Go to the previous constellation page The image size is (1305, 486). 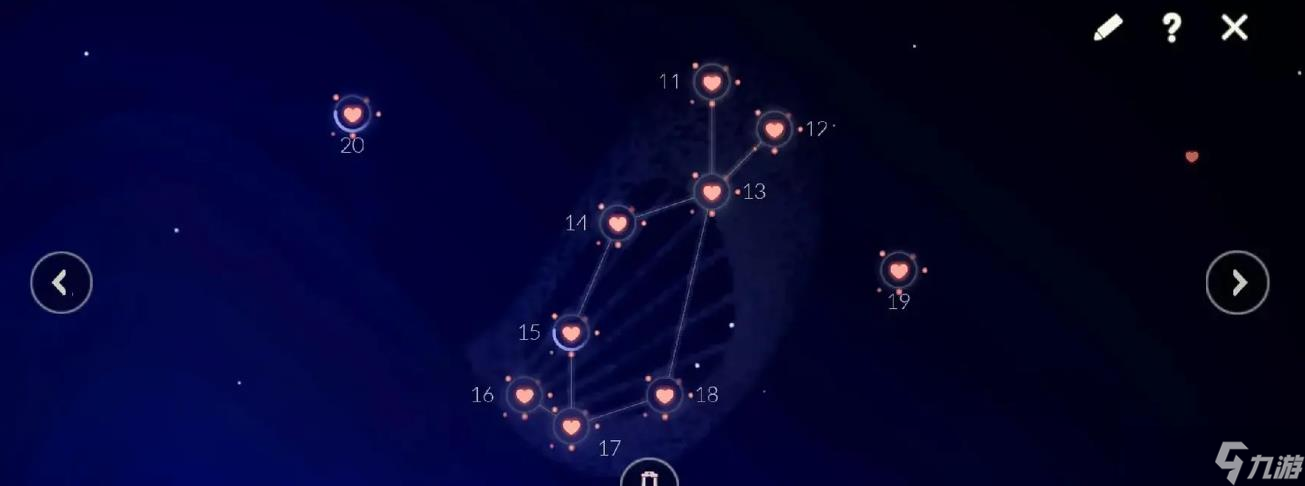point(61,283)
